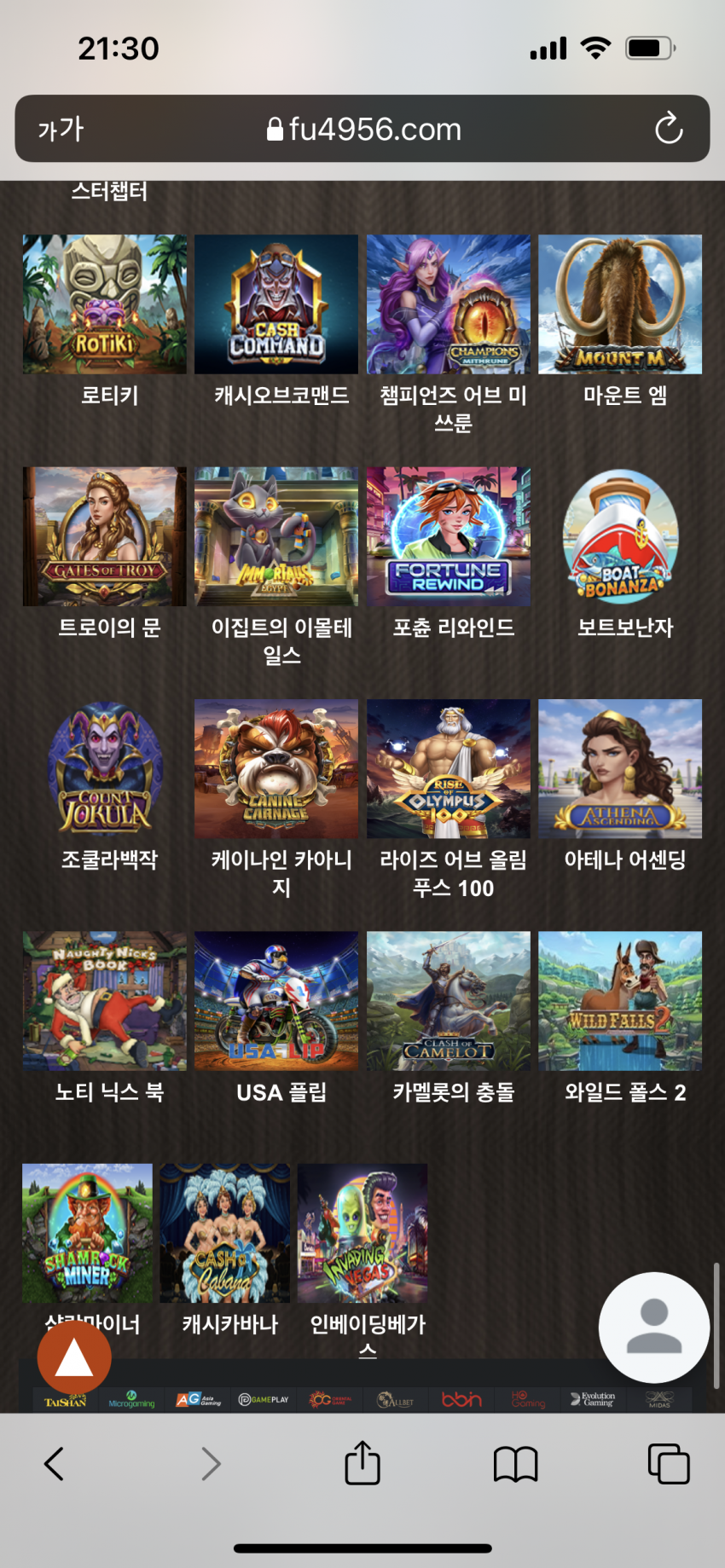Open the USA Flip game tile
This screenshot has height=1568, width=725.
tap(276, 1000)
